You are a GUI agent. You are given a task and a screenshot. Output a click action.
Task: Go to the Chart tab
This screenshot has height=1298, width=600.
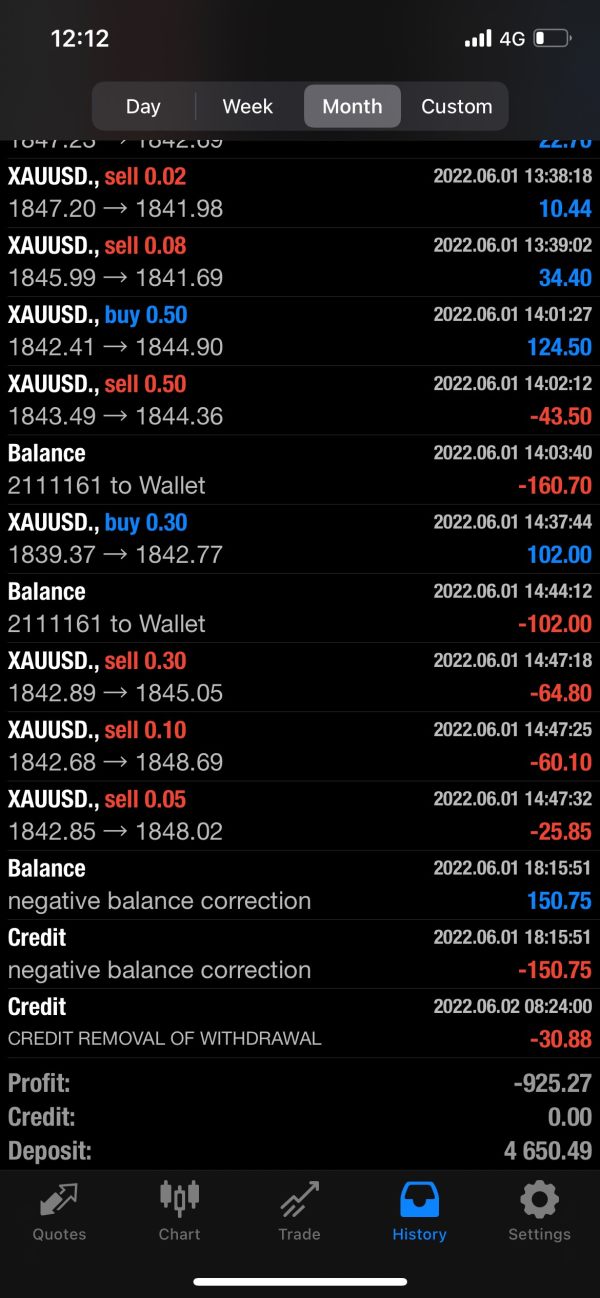point(180,1212)
